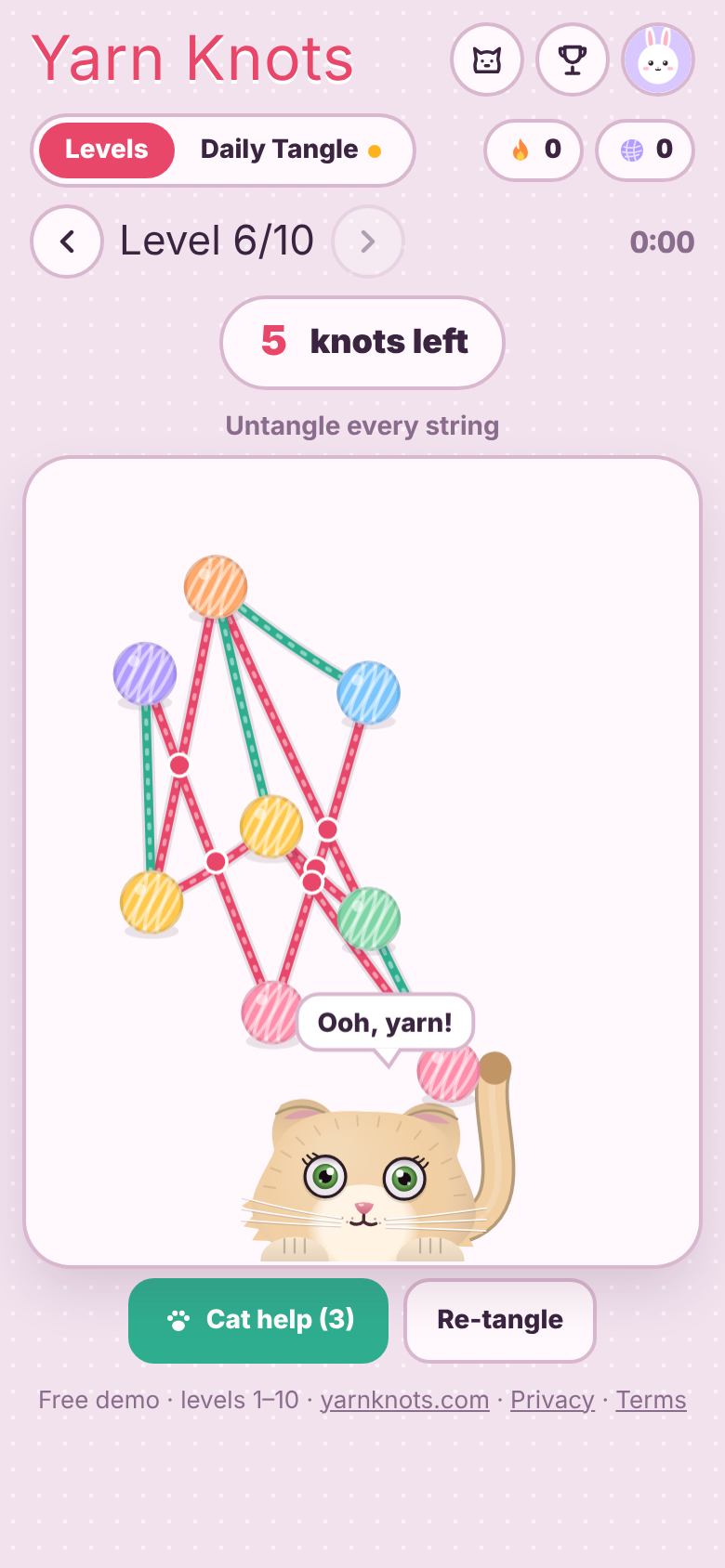The height and width of the screenshot is (1568, 725).
Task: Open the flame streak counter chip
Action: pyautogui.click(x=534, y=150)
